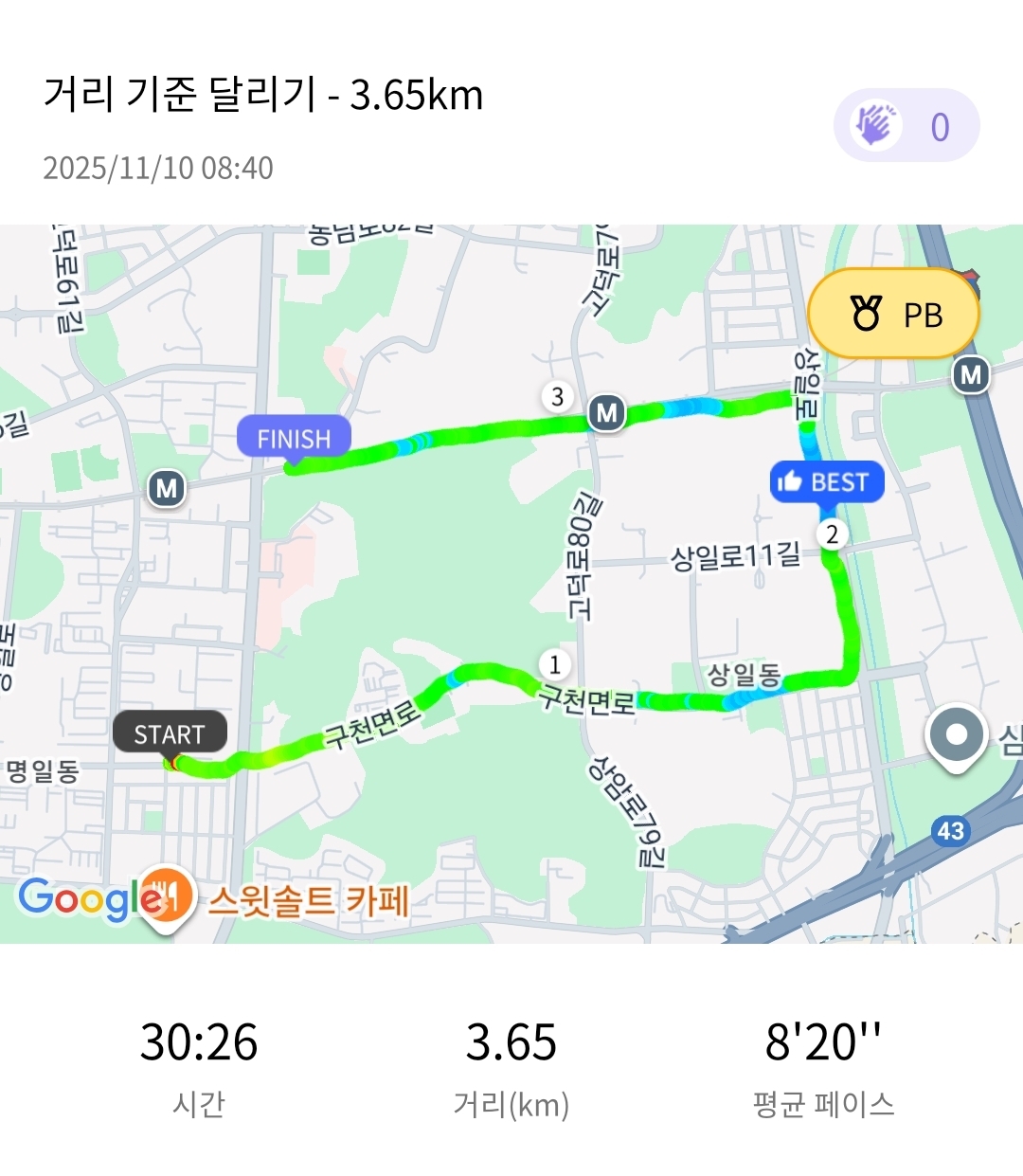Select the BEST thumbs-up badge on the route
The image size is (1023, 1176).
[x=827, y=482]
